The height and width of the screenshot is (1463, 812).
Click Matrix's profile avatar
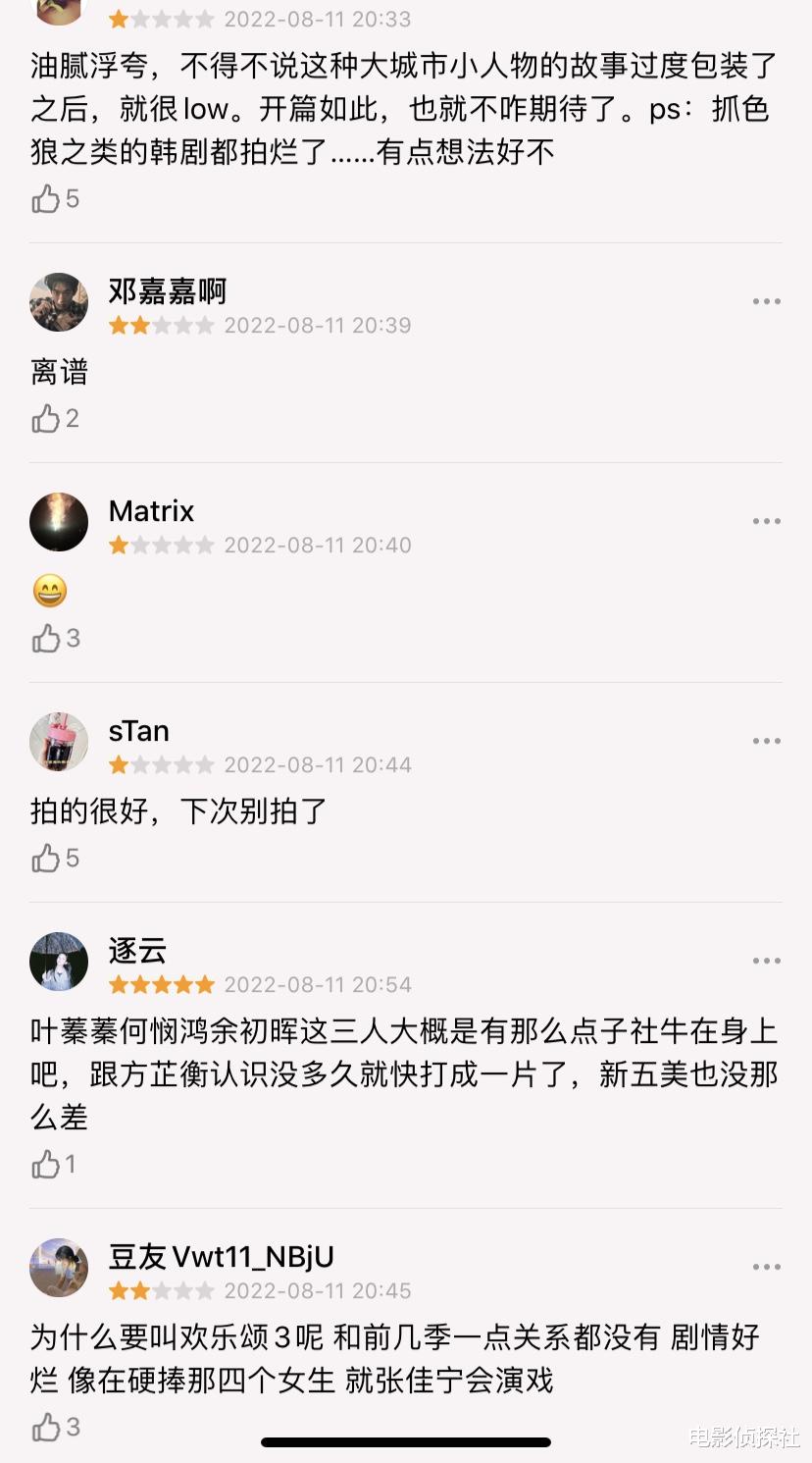[59, 522]
